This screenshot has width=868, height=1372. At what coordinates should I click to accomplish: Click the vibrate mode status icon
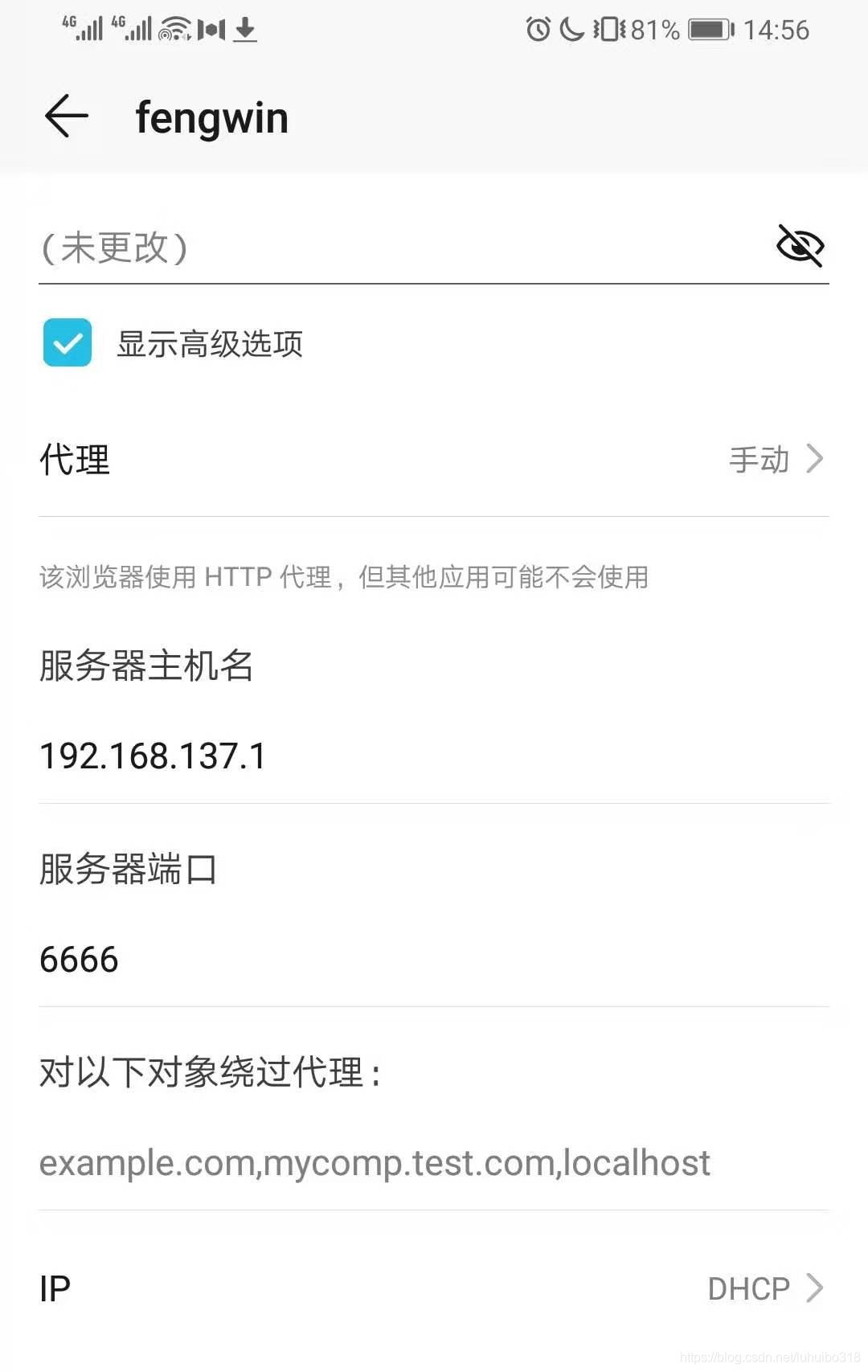608,30
